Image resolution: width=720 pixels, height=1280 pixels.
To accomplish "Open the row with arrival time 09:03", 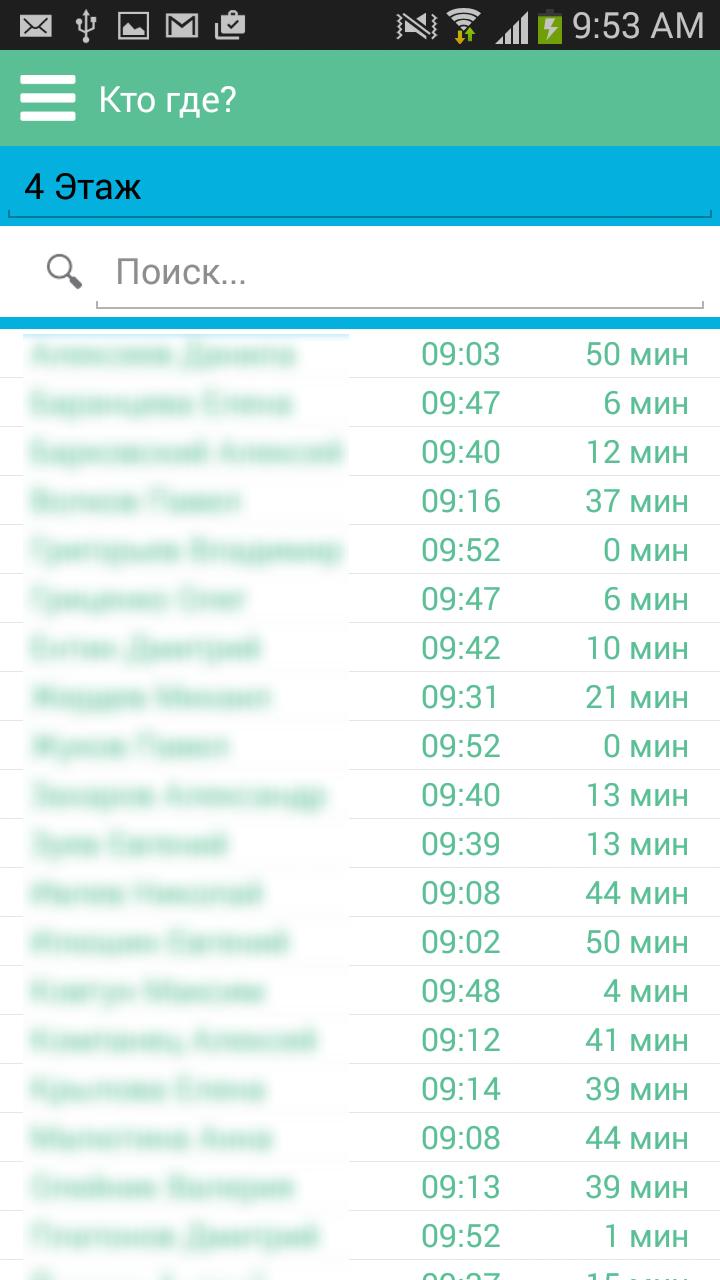I will 360,354.
